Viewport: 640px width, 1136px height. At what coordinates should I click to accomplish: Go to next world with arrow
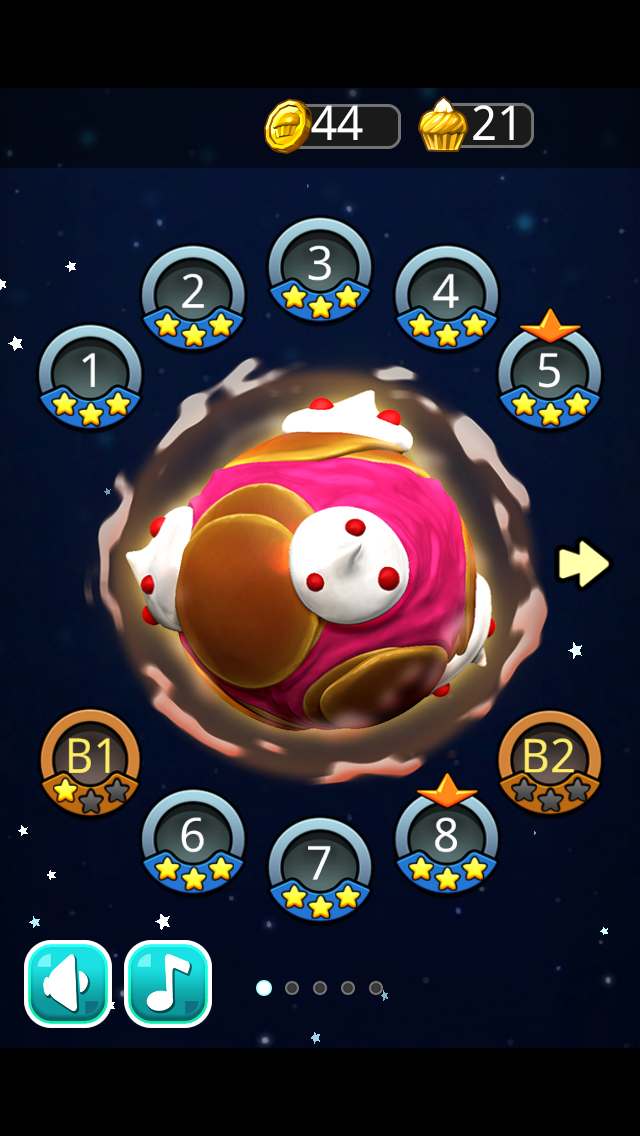pyautogui.click(x=583, y=564)
